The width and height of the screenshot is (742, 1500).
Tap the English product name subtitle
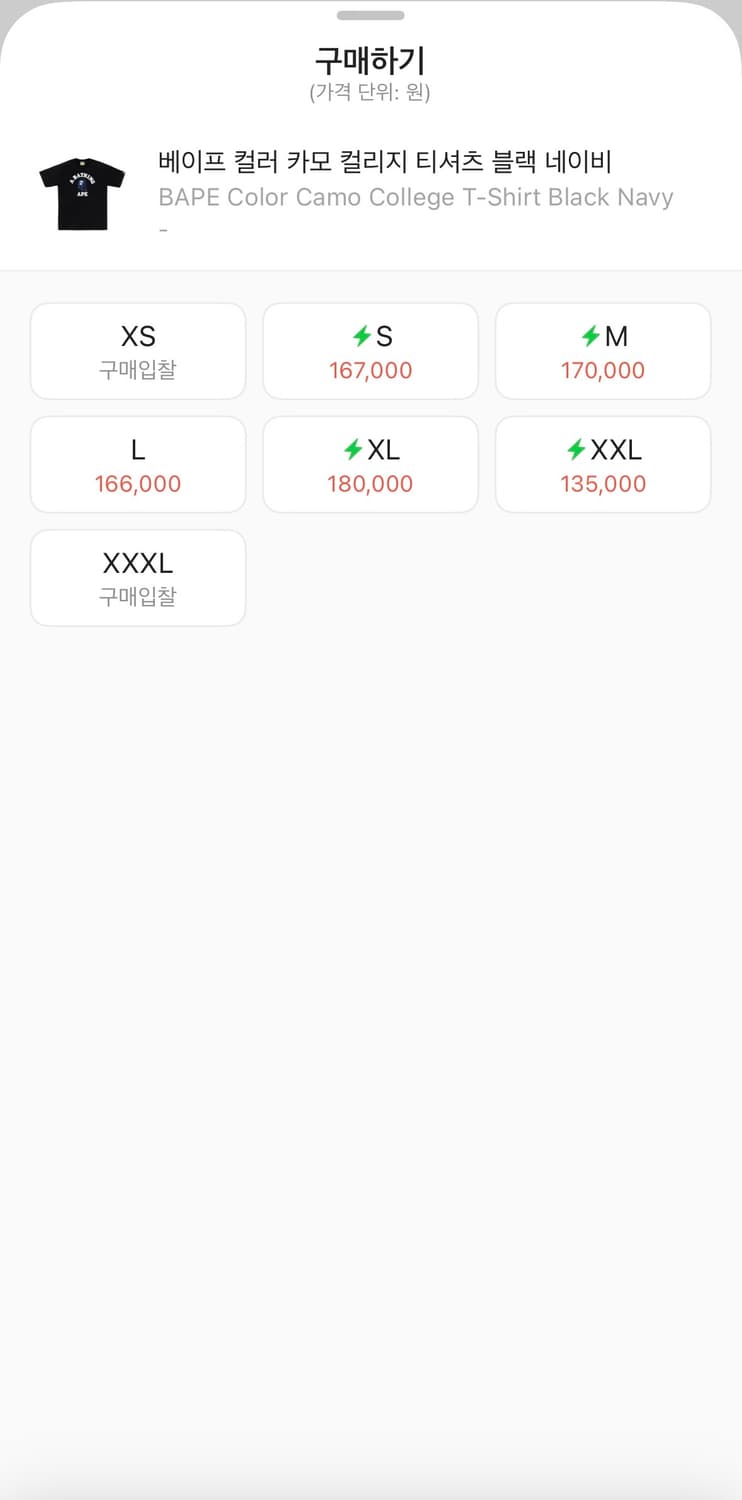[415, 197]
